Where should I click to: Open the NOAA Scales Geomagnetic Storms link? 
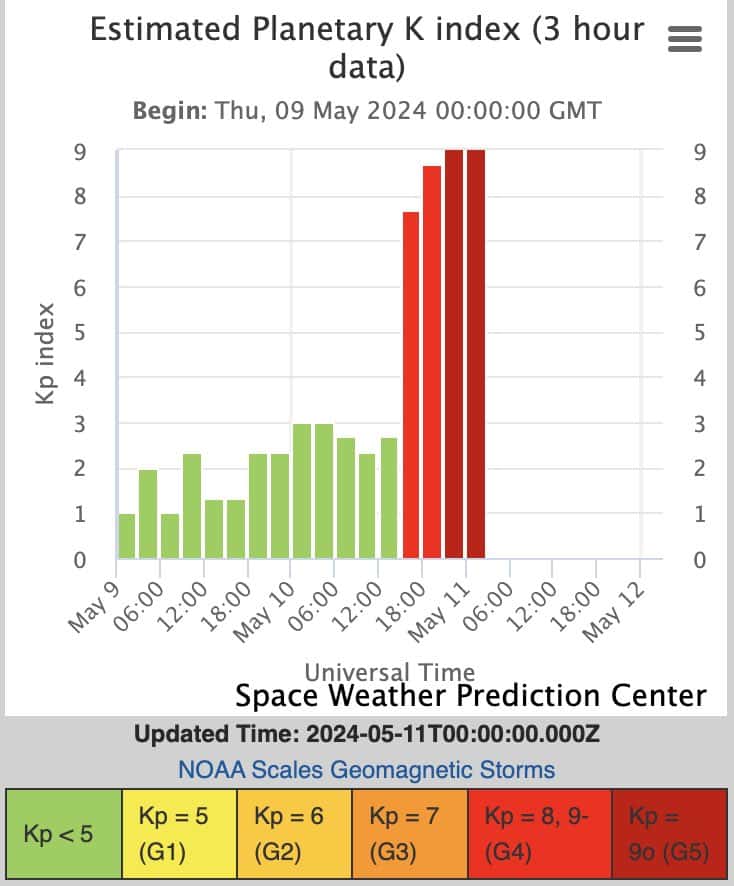(366, 770)
